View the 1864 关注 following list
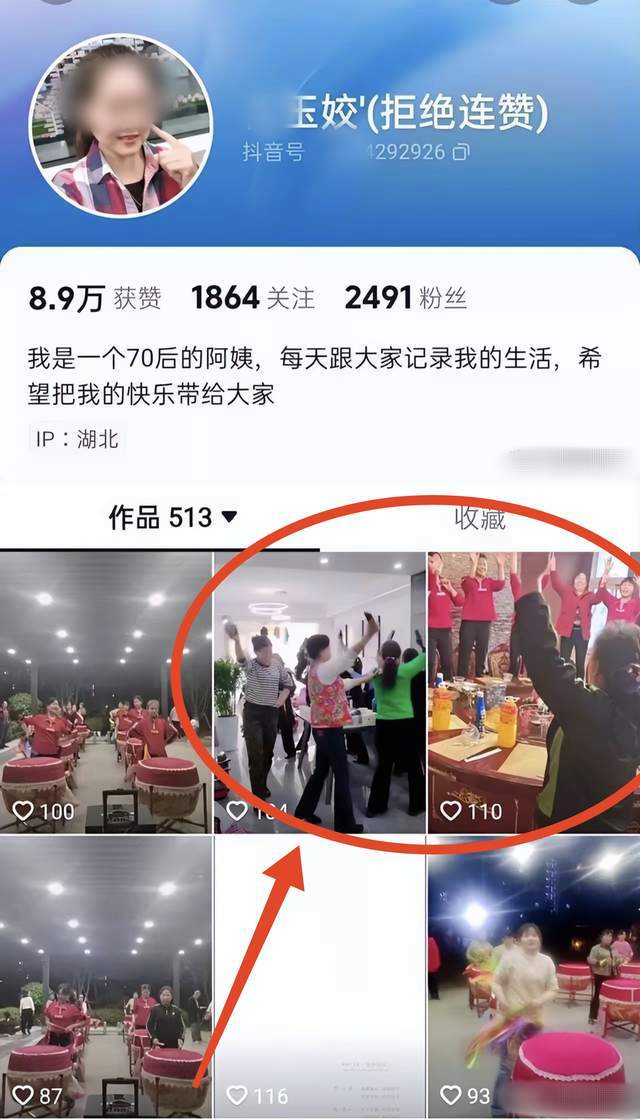The height and width of the screenshot is (1120, 640). [x=252, y=298]
